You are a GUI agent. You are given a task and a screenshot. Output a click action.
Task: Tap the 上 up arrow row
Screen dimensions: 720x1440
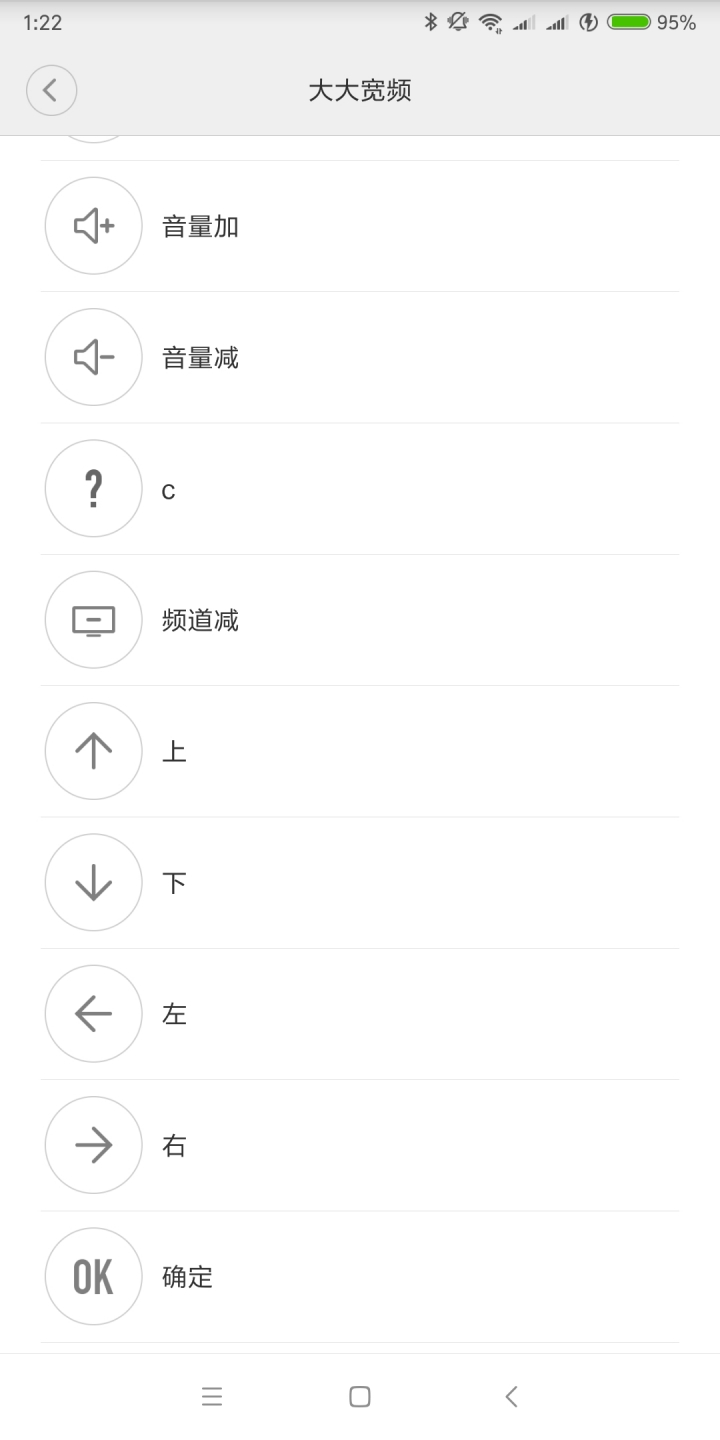point(360,751)
